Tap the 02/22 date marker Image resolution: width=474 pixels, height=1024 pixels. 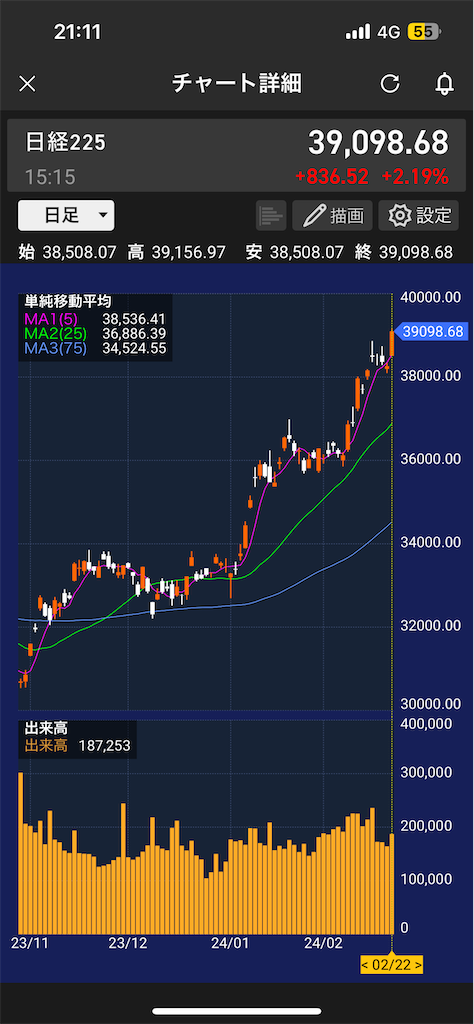(392, 964)
